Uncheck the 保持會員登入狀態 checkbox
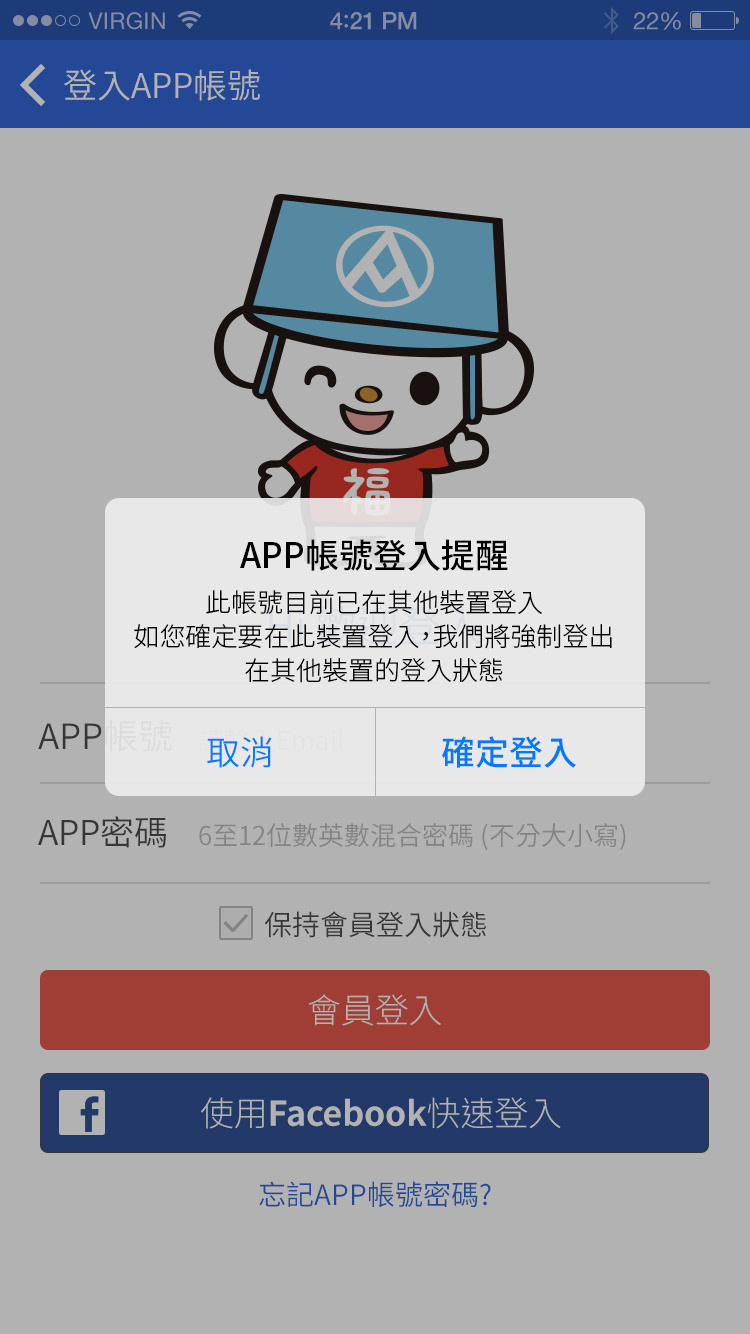Viewport: 750px width, 1334px height. (236, 924)
